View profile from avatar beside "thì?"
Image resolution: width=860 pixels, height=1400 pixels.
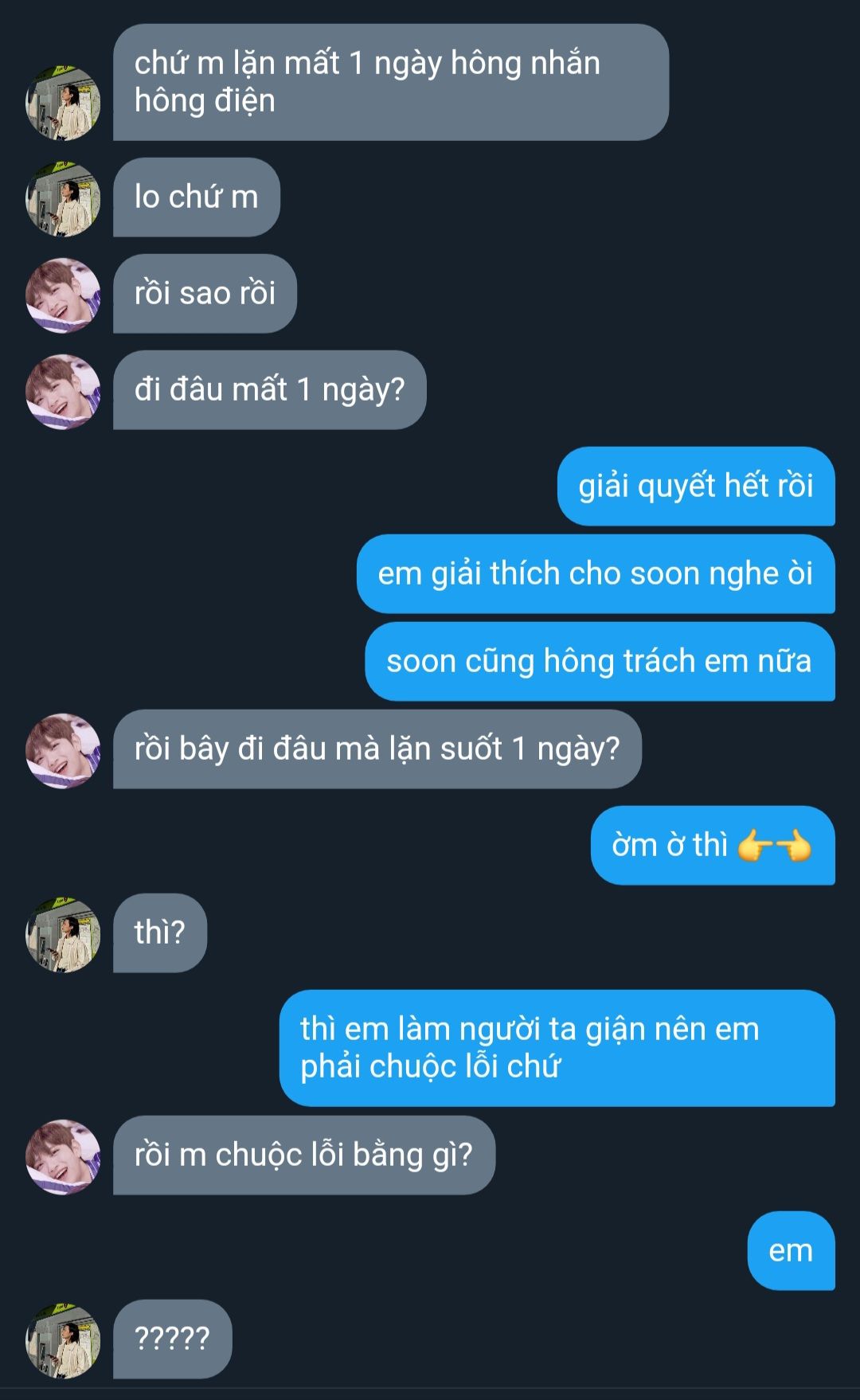64,935
